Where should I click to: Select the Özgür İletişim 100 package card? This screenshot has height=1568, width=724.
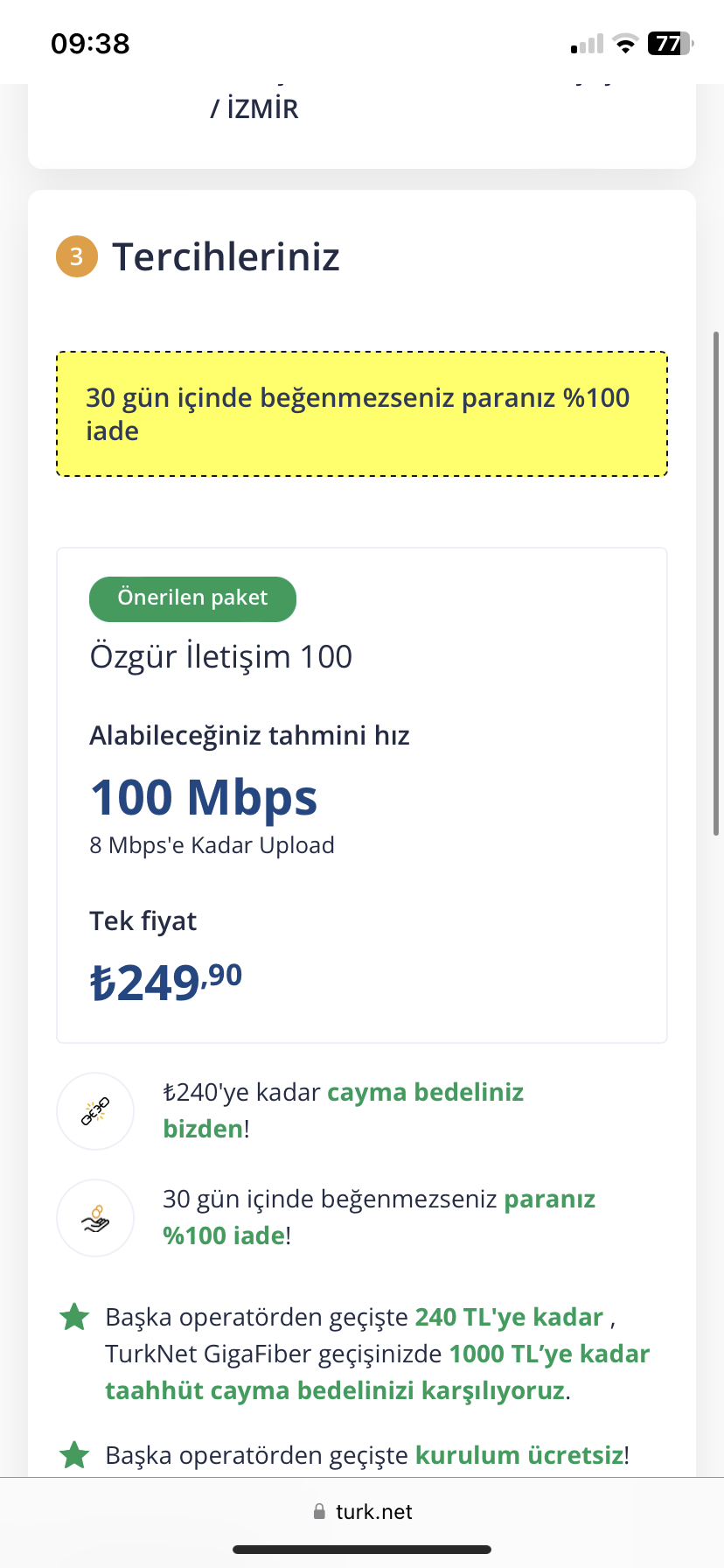coord(362,795)
